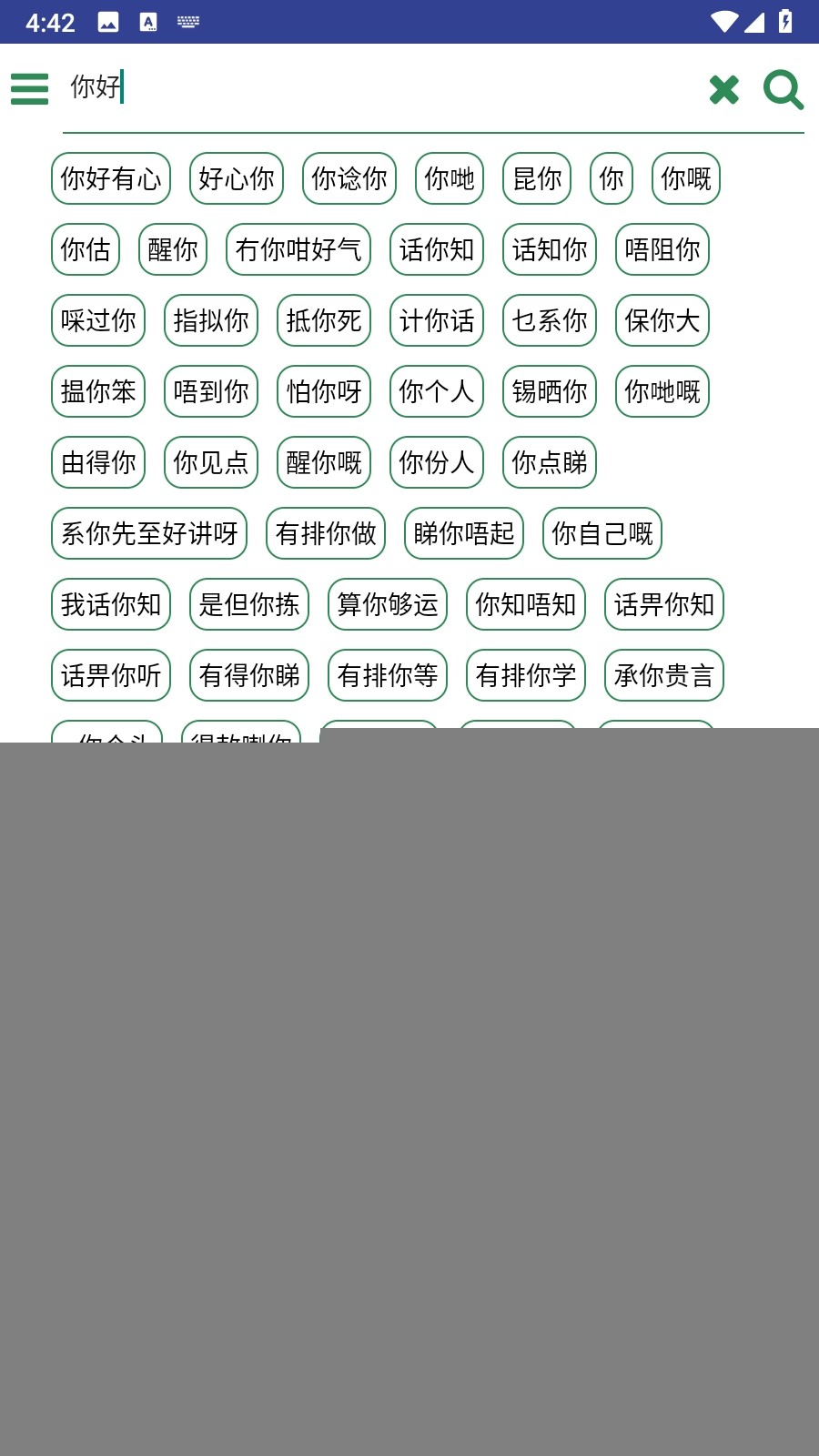Select the 冇你咁好气 chip
This screenshot has height=1456, width=819.
point(298,249)
